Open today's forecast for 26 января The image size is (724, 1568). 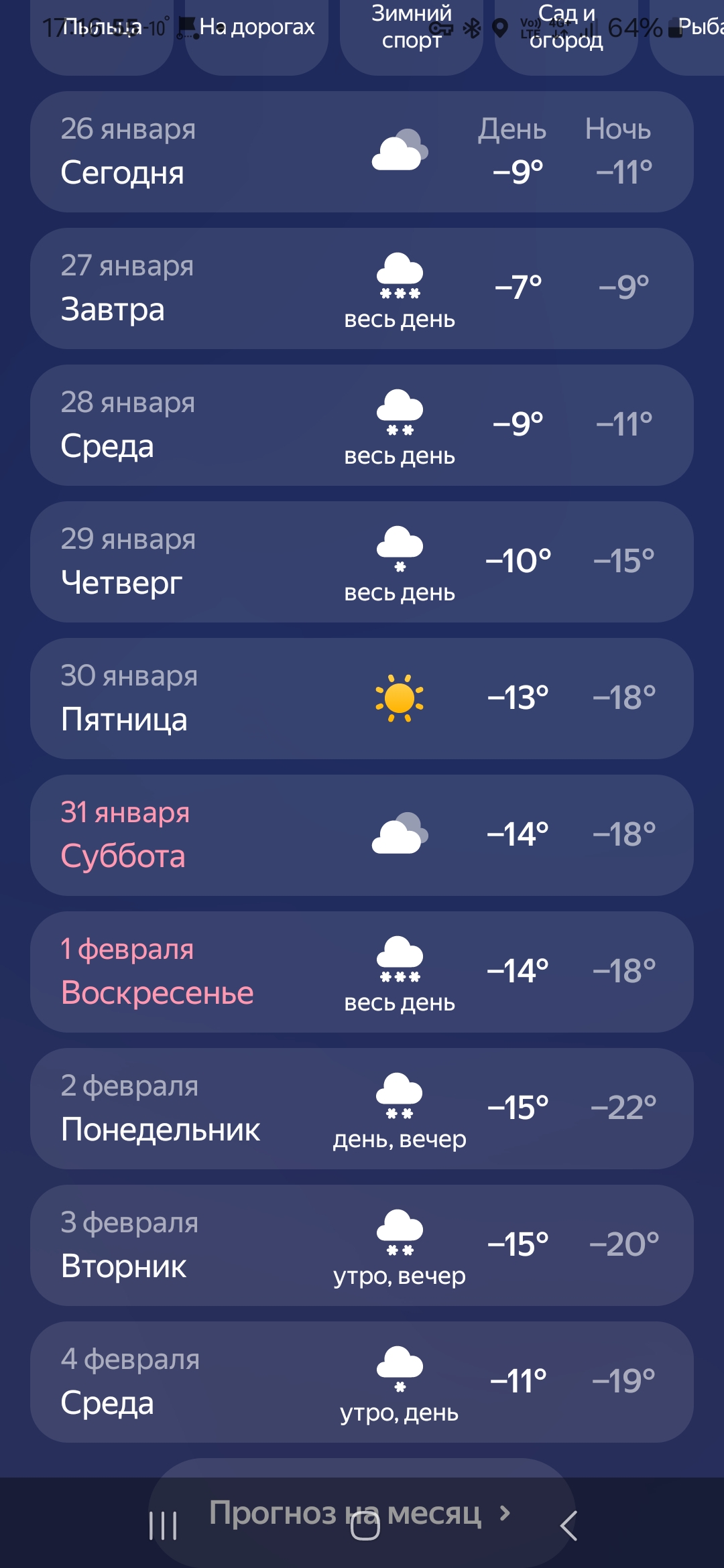tap(362, 152)
